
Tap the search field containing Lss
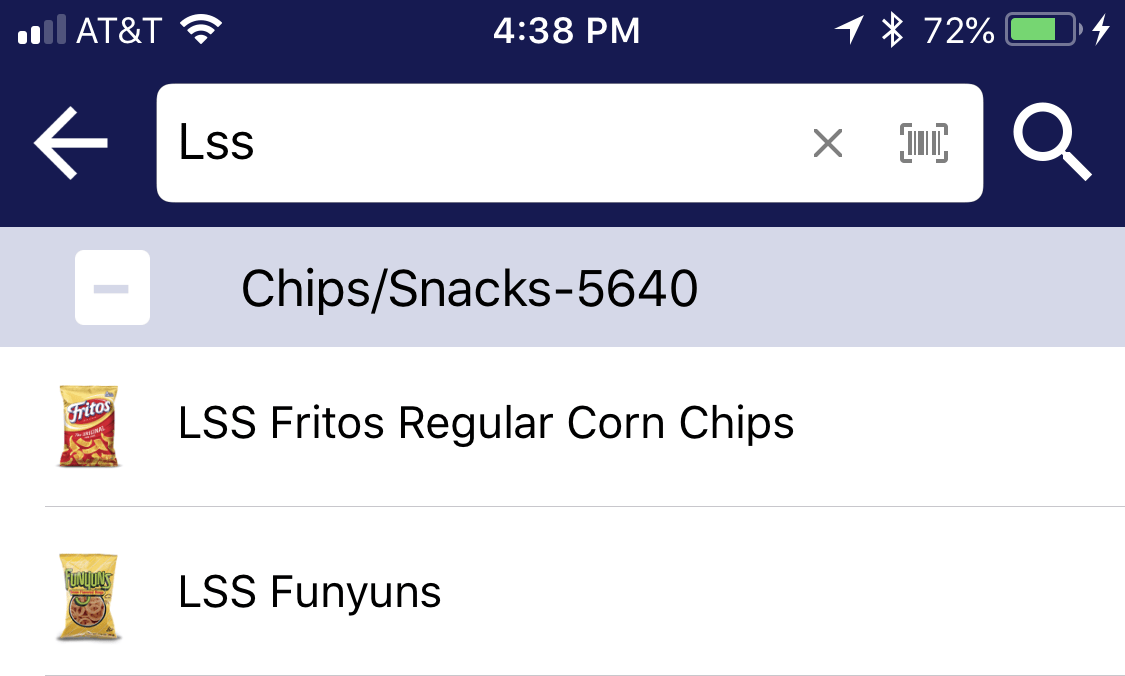click(x=480, y=143)
